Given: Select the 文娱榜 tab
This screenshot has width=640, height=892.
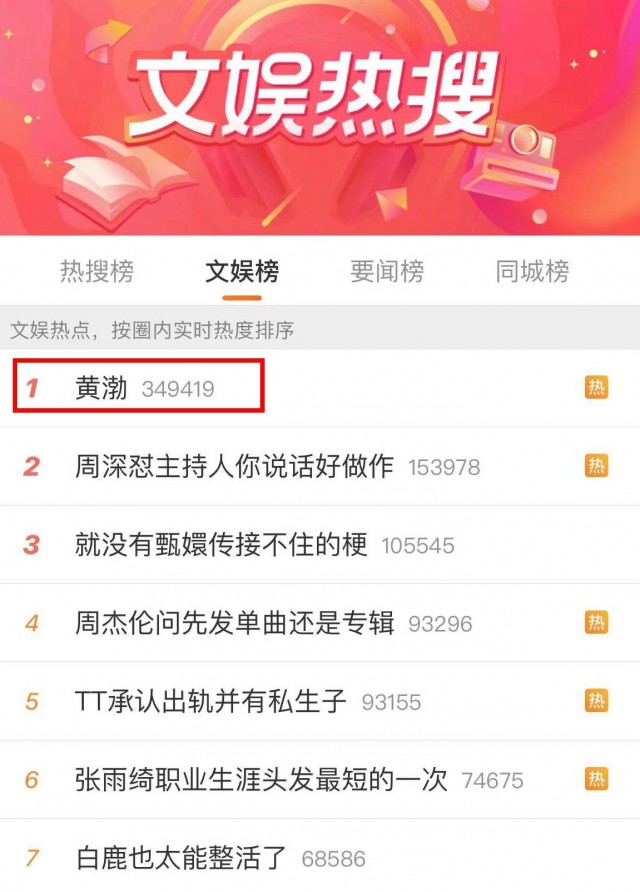Looking at the screenshot, I should pyautogui.click(x=242, y=271).
